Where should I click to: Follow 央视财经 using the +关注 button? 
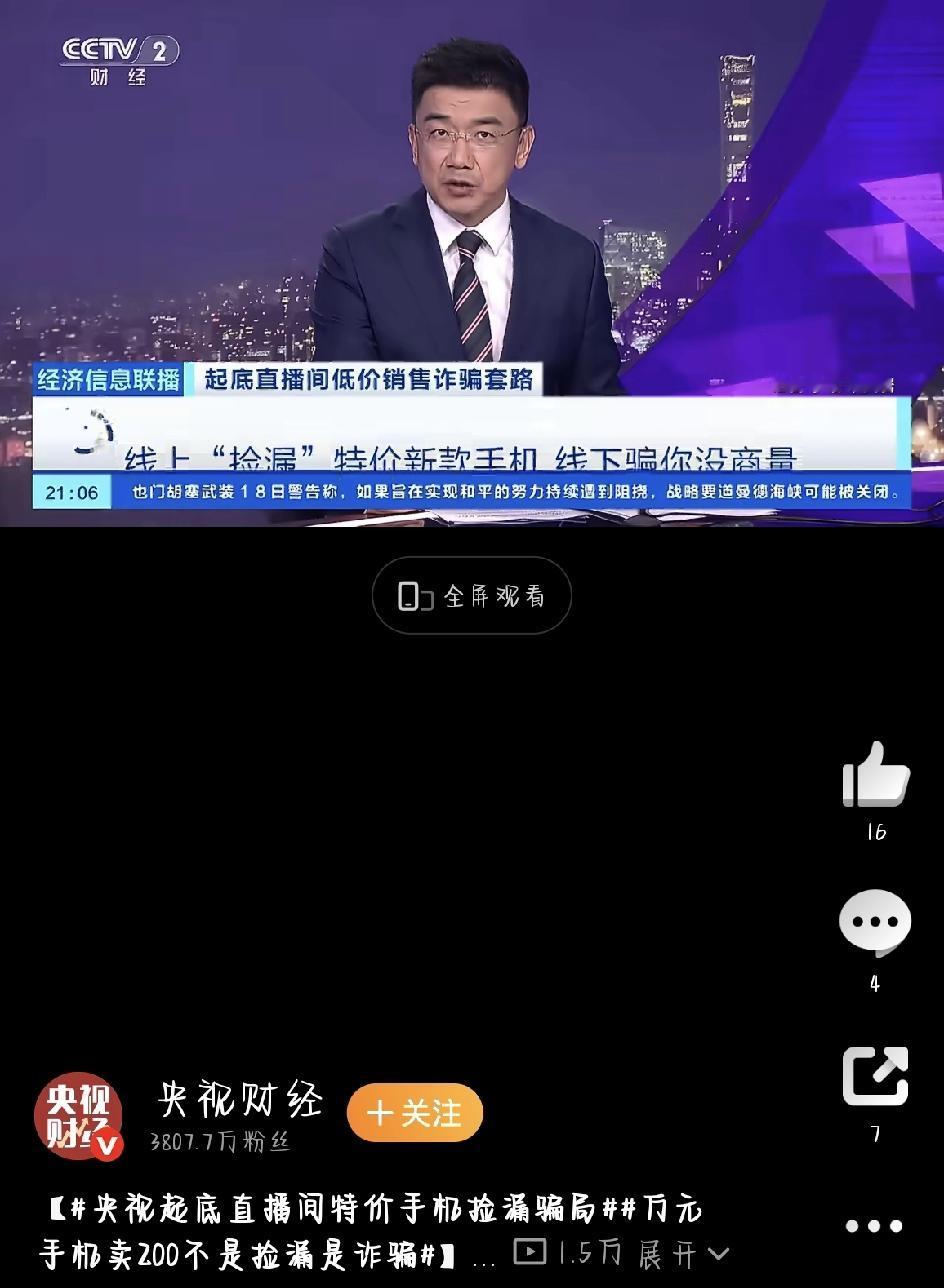point(415,1110)
